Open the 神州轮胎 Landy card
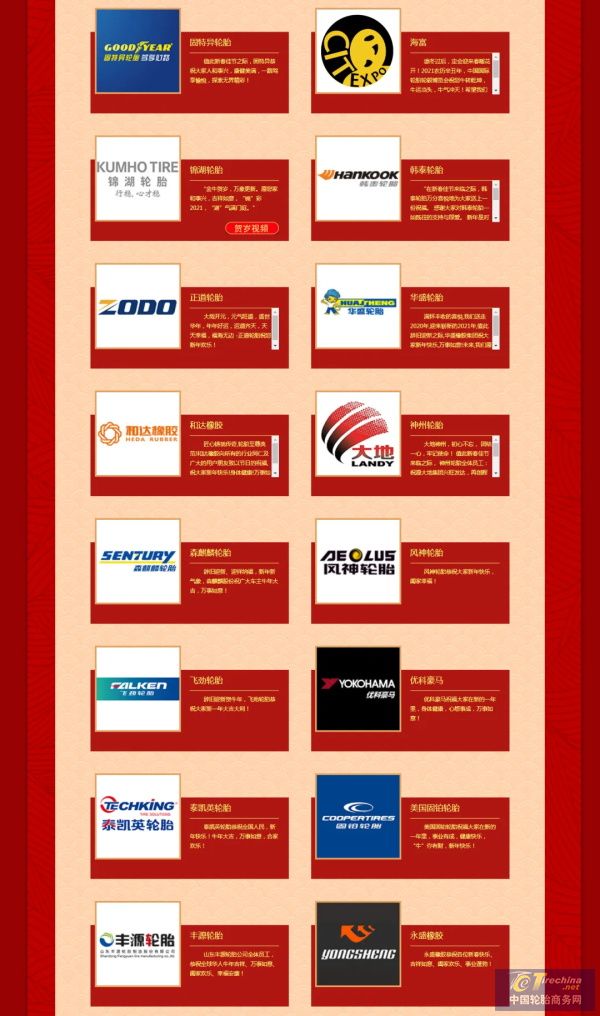 358,433
